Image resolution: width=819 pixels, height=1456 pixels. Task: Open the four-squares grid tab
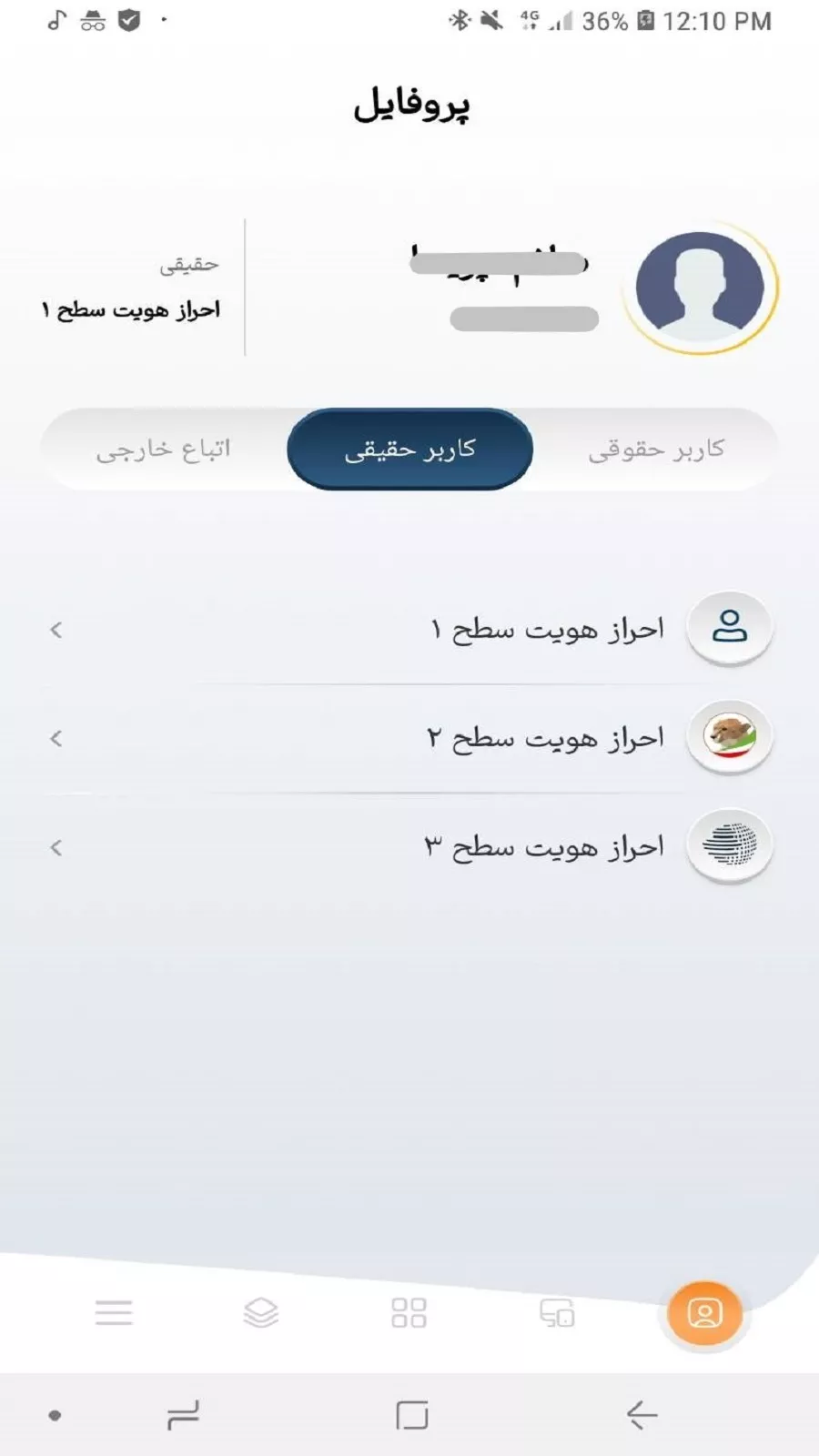[409, 1313]
